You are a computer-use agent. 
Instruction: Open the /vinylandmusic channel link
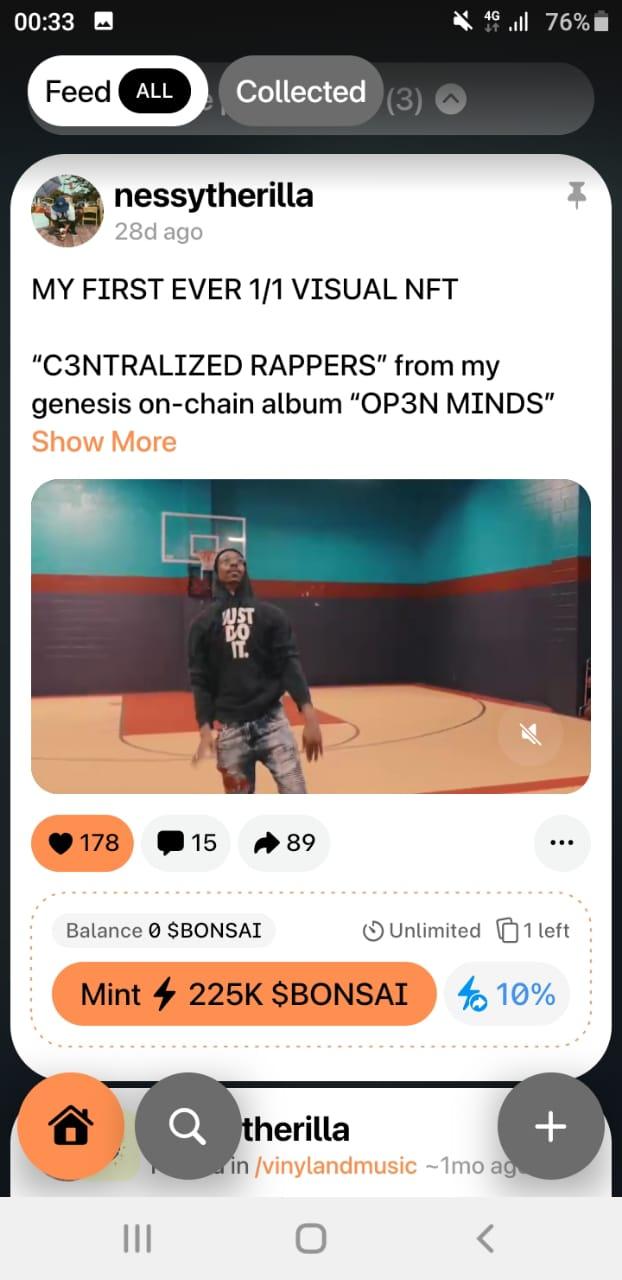(x=335, y=1166)
